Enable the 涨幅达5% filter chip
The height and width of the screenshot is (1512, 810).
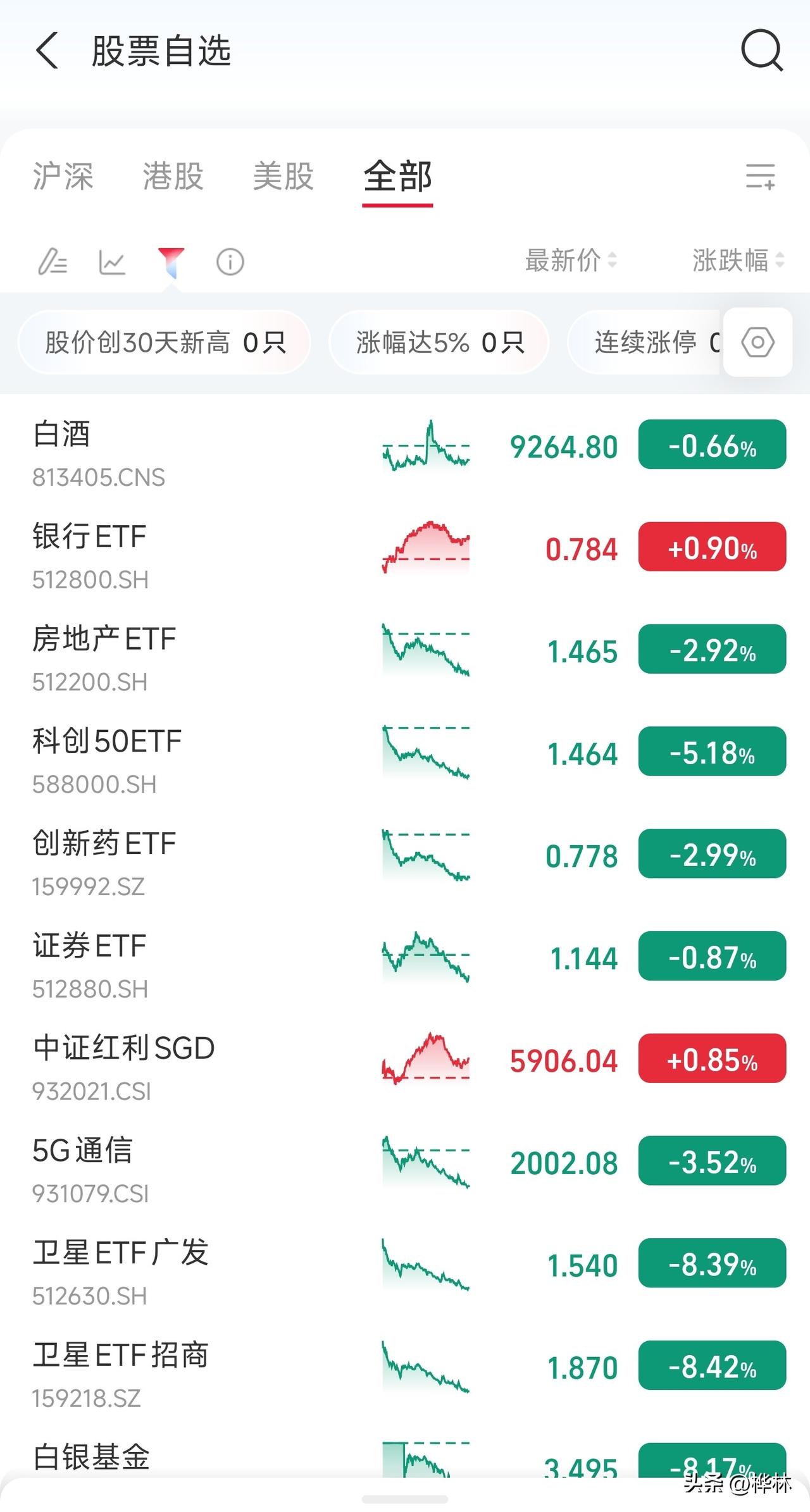click(x=440, y=342)
